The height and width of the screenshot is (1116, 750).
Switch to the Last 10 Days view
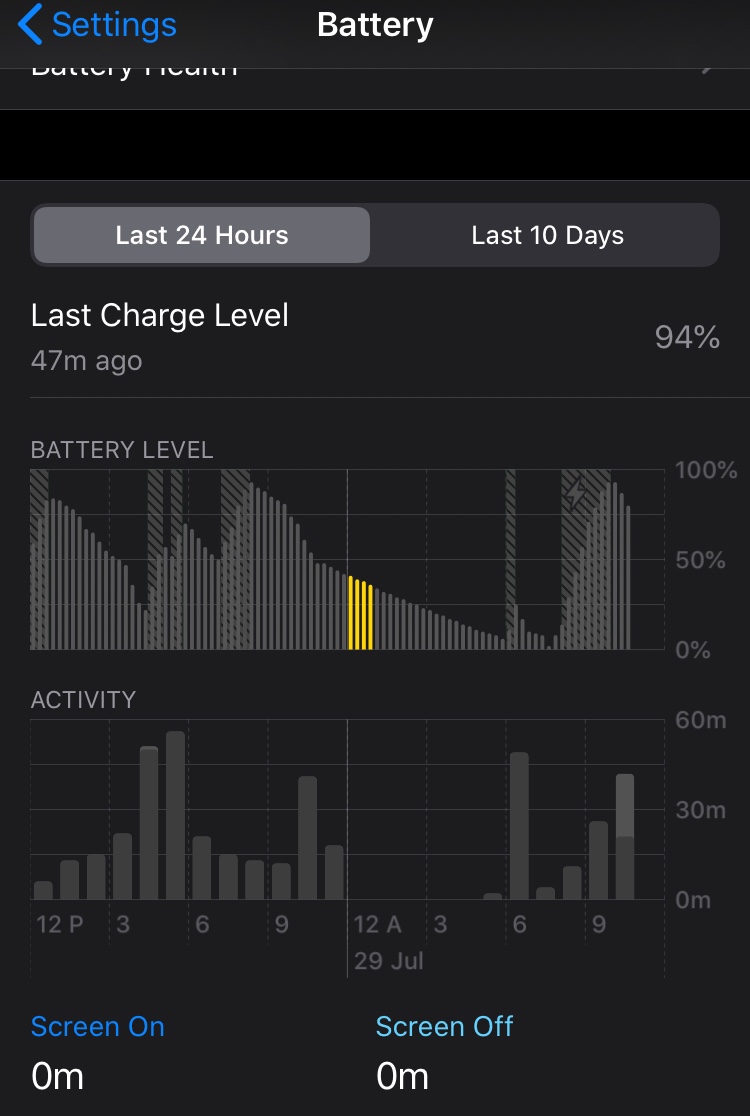(547, 236)
